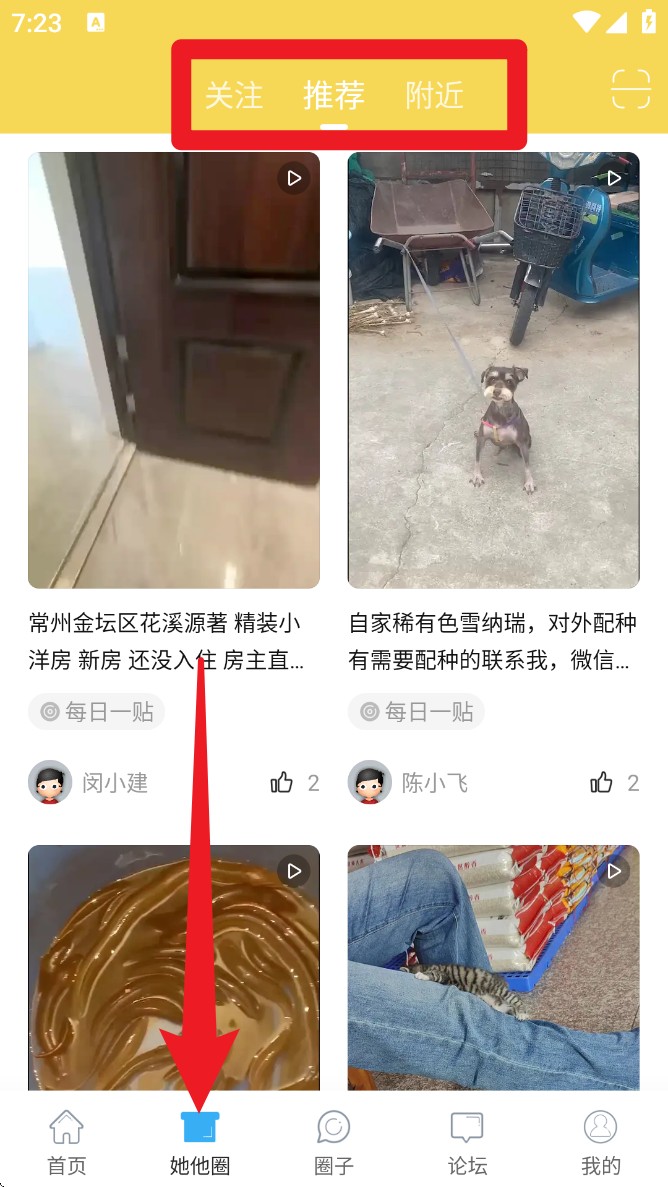Switch to the 关注 tab
Screen dimensions: 668x1187
(x=234, y=95)
